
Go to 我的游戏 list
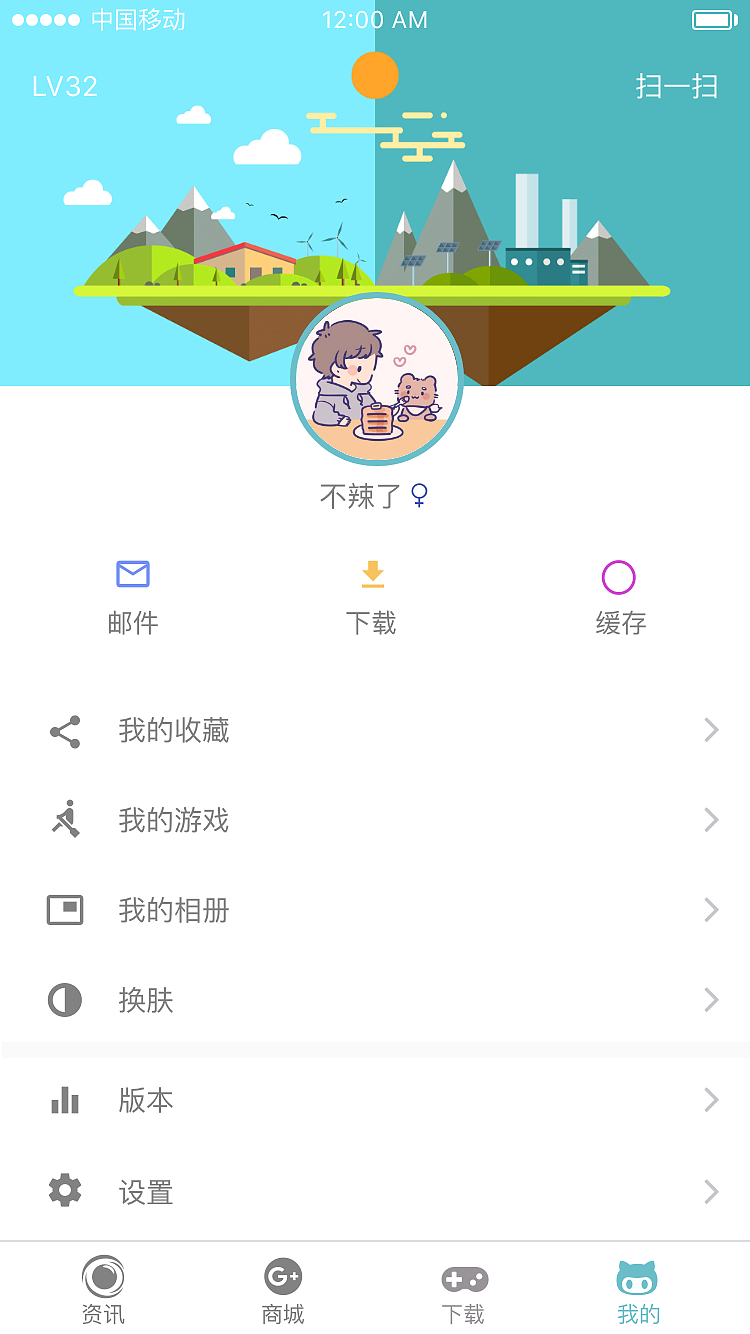(x=375, y=821)
